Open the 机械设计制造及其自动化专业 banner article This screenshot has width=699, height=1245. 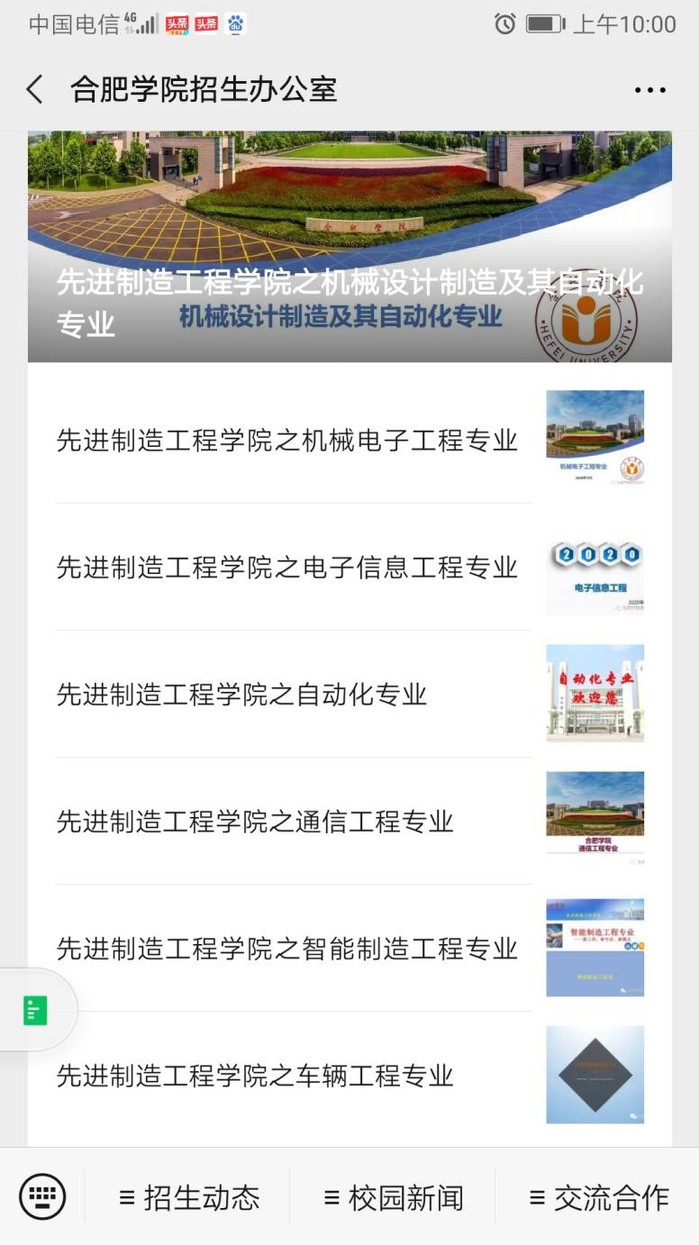(349, 247)
